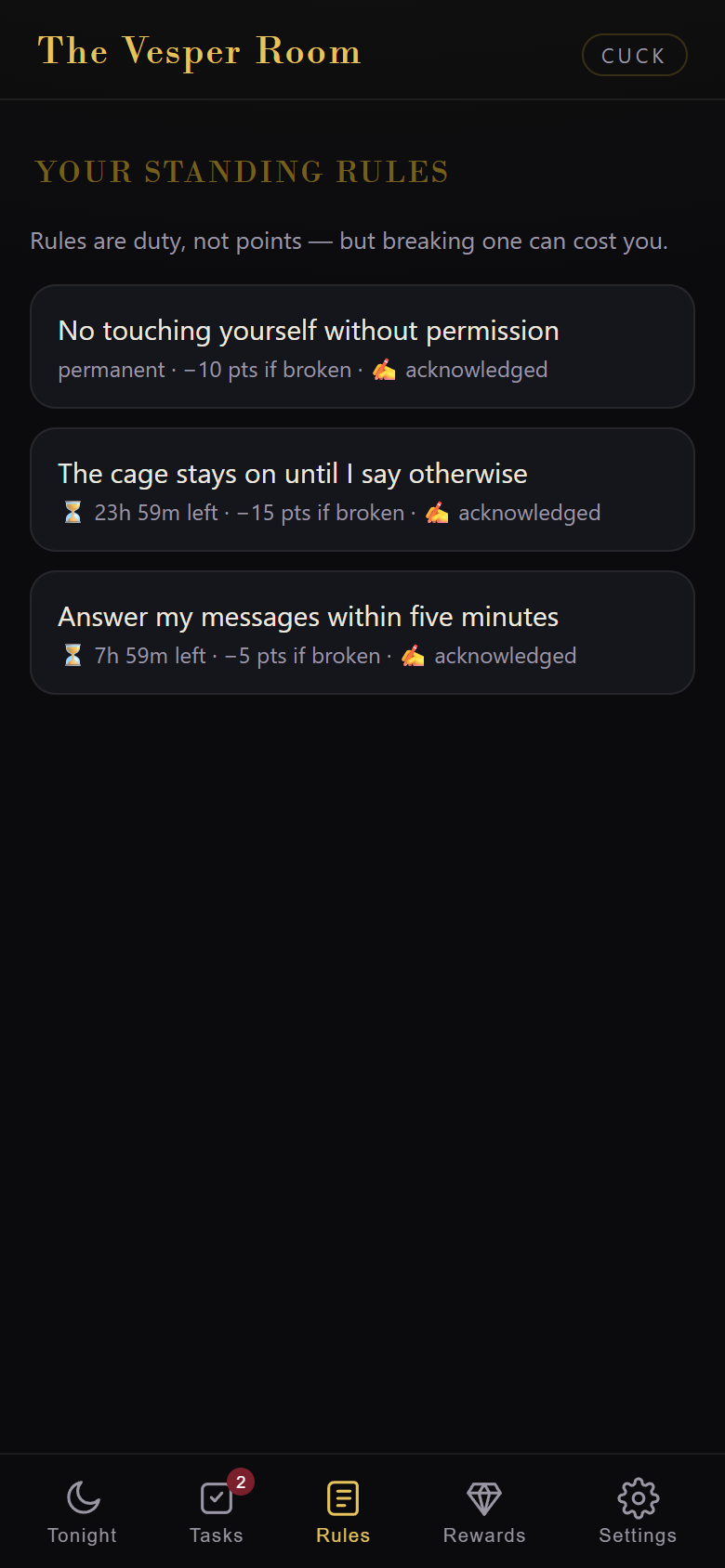This screenshot has width=725, height=1568.
Task: Open the answer messages within five minutes rule
Action: click(x=362, y=633)
